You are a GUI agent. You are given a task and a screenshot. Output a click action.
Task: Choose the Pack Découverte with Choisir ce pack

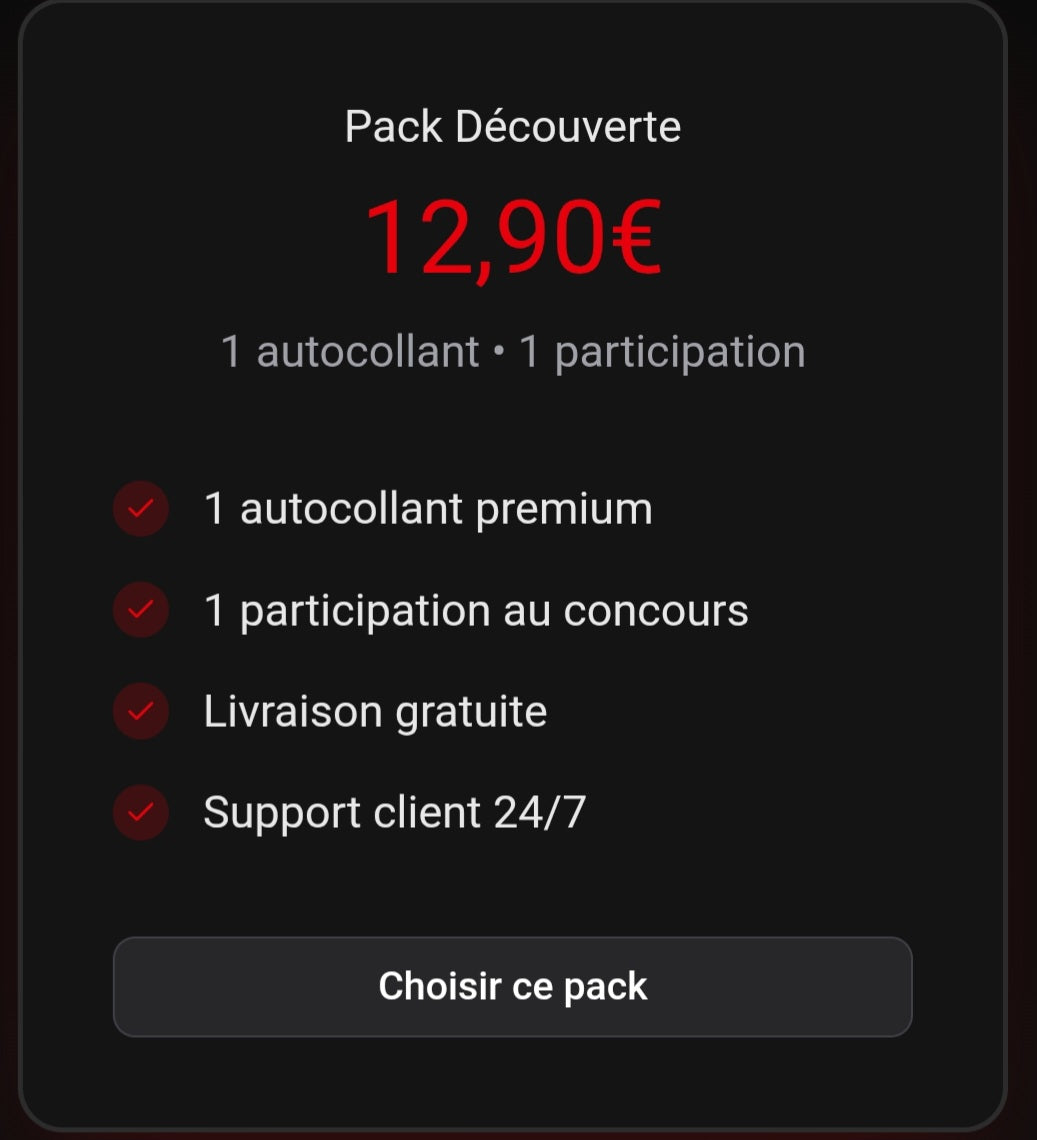[512, 986]
